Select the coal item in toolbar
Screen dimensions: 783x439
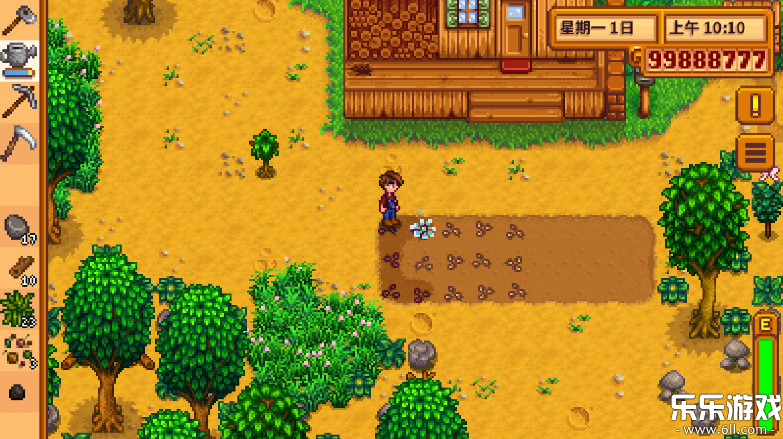(x=18, y=392)
